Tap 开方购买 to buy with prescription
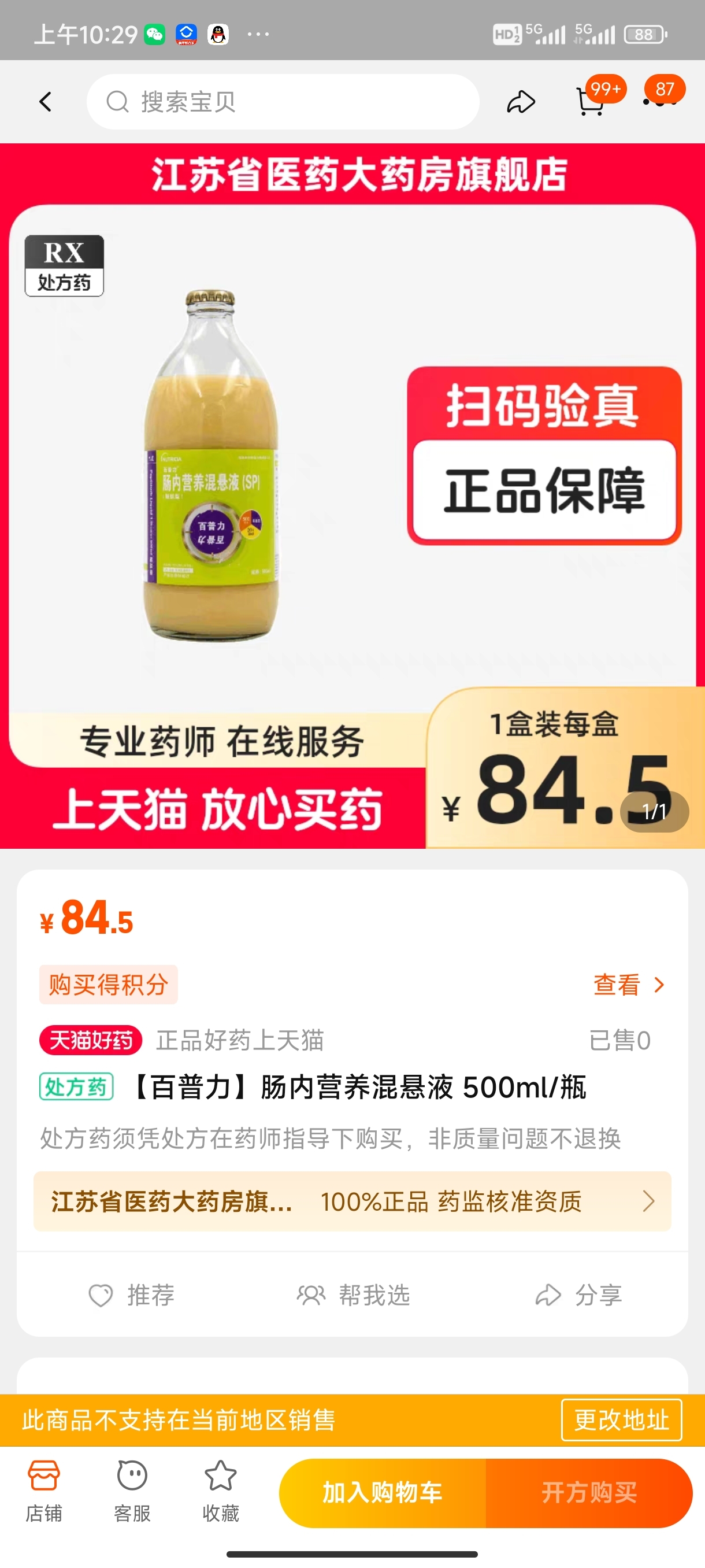Screen dimensions: 705x1568 point(588,1492)
